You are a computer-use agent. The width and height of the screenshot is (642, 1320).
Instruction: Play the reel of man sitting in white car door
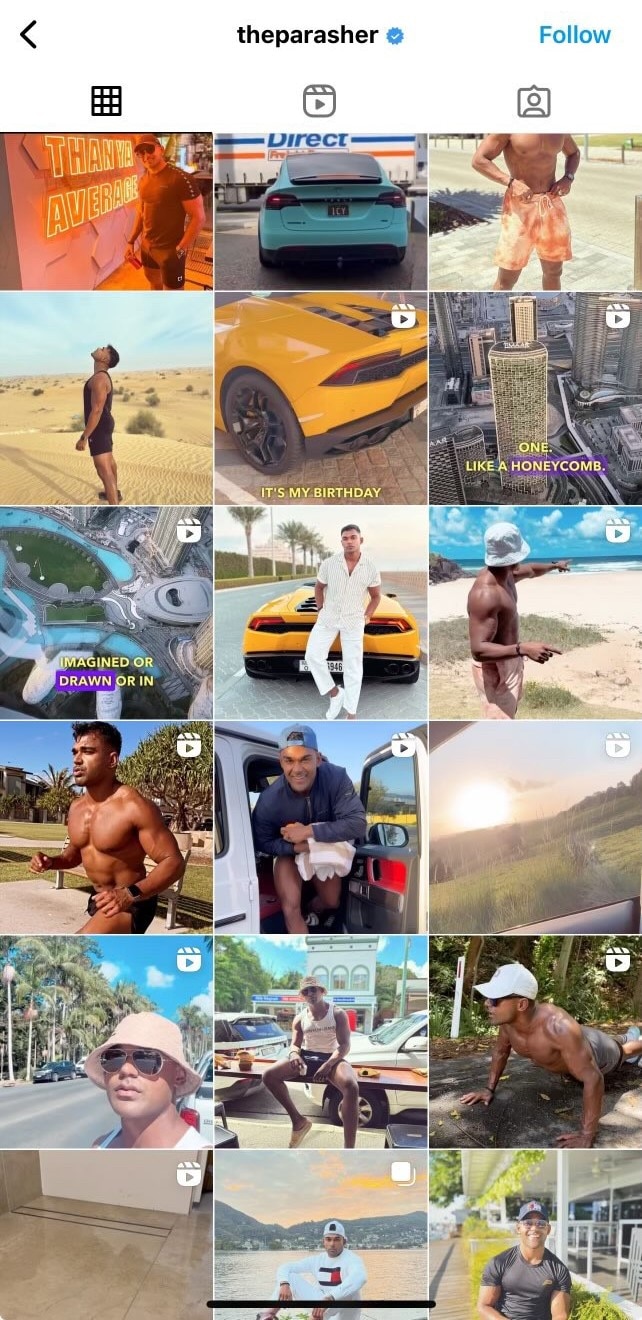(320, 827)
